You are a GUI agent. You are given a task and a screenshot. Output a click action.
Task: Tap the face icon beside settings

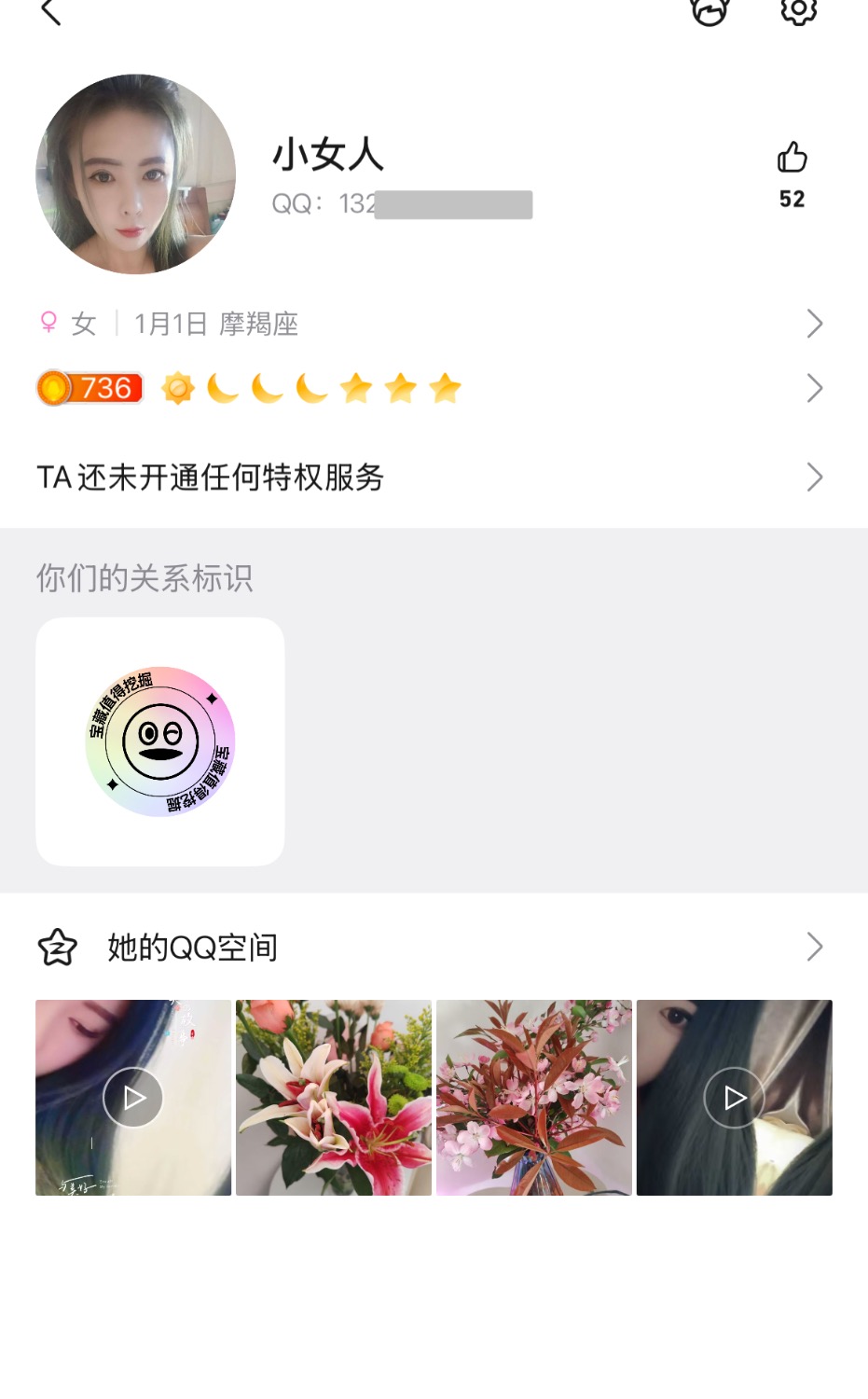click(x=710, y=11)
